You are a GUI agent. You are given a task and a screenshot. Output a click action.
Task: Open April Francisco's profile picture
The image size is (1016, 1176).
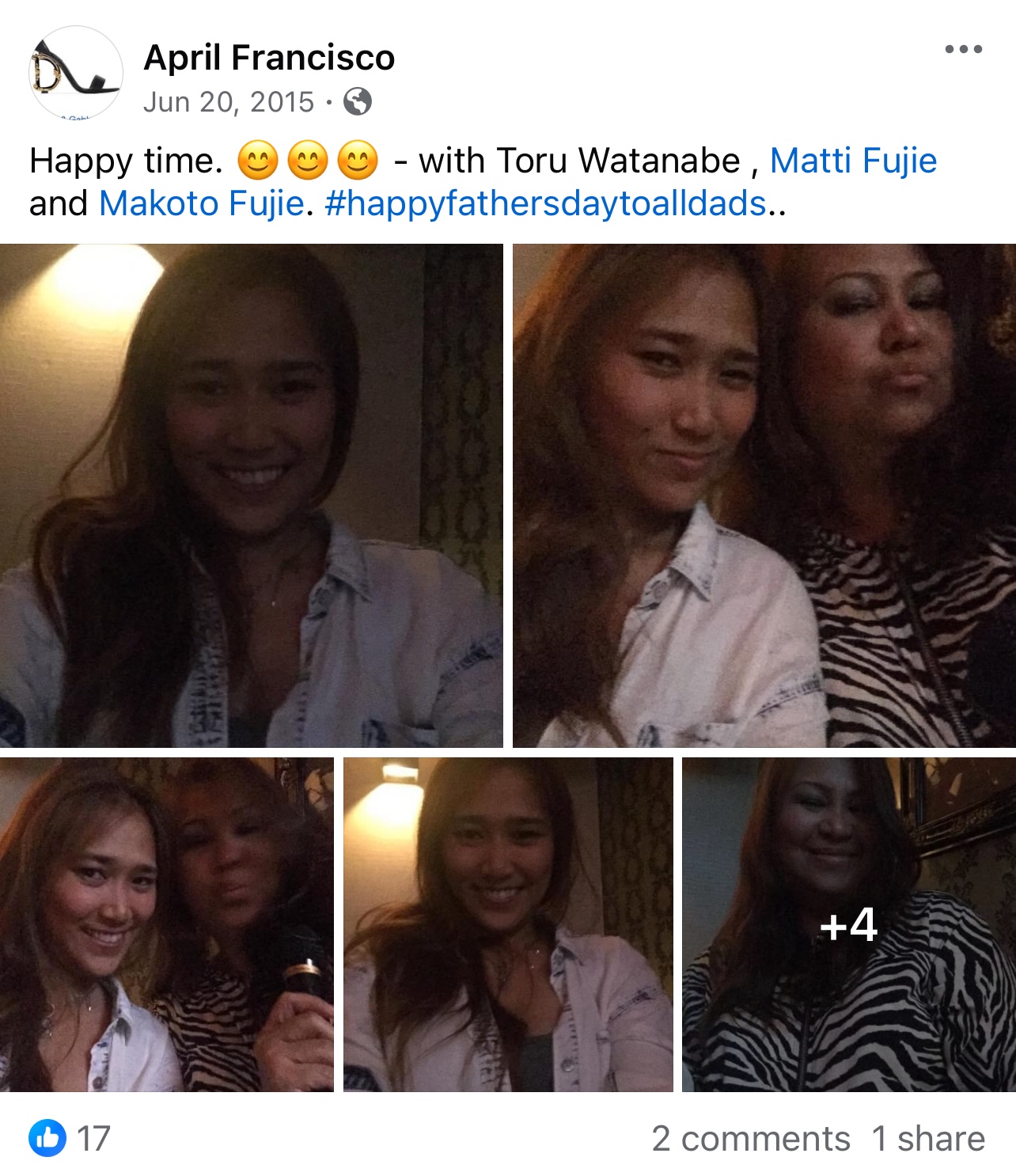coord(75,73)
